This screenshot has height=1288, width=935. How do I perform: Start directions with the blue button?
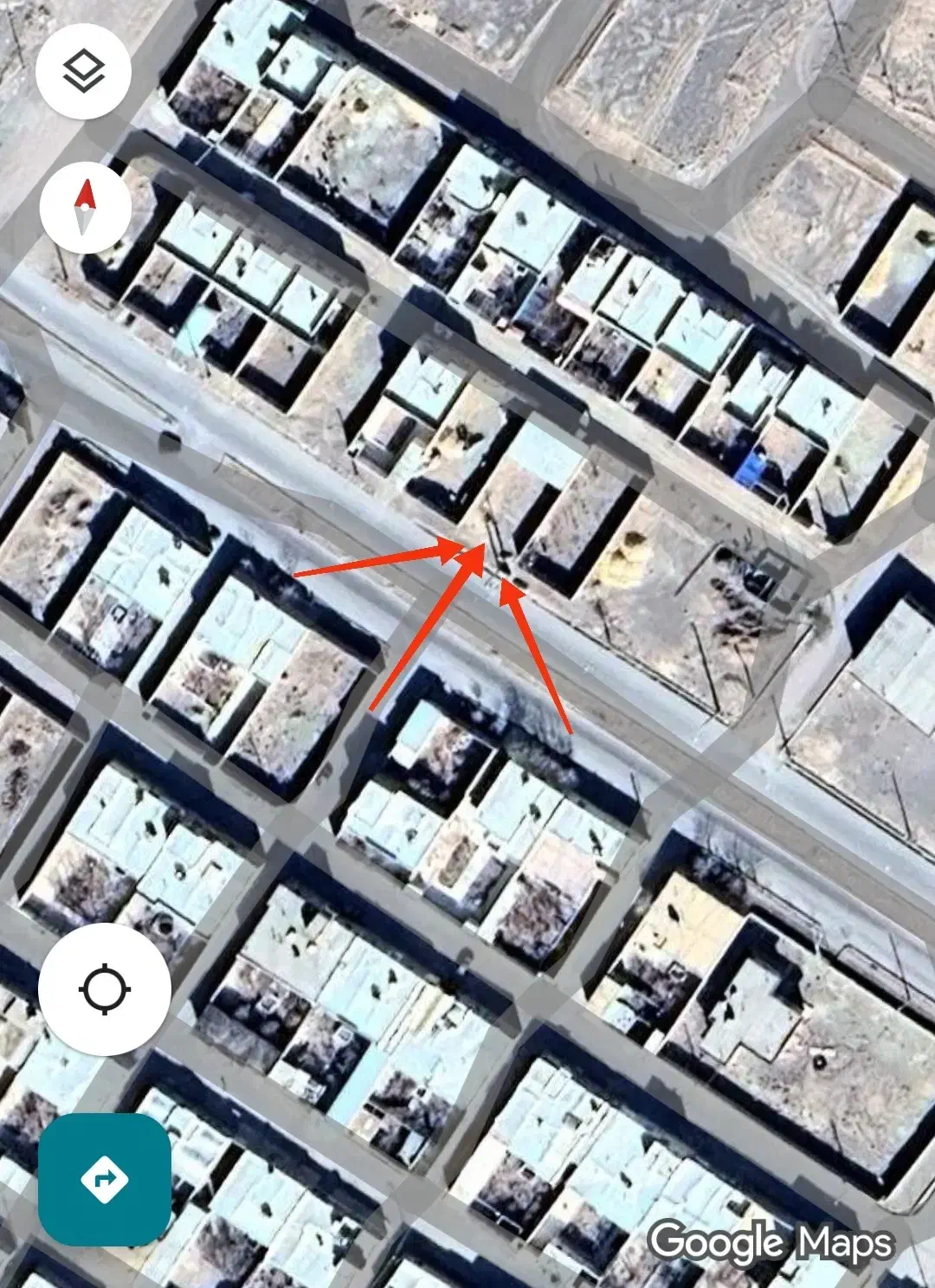105,1179
